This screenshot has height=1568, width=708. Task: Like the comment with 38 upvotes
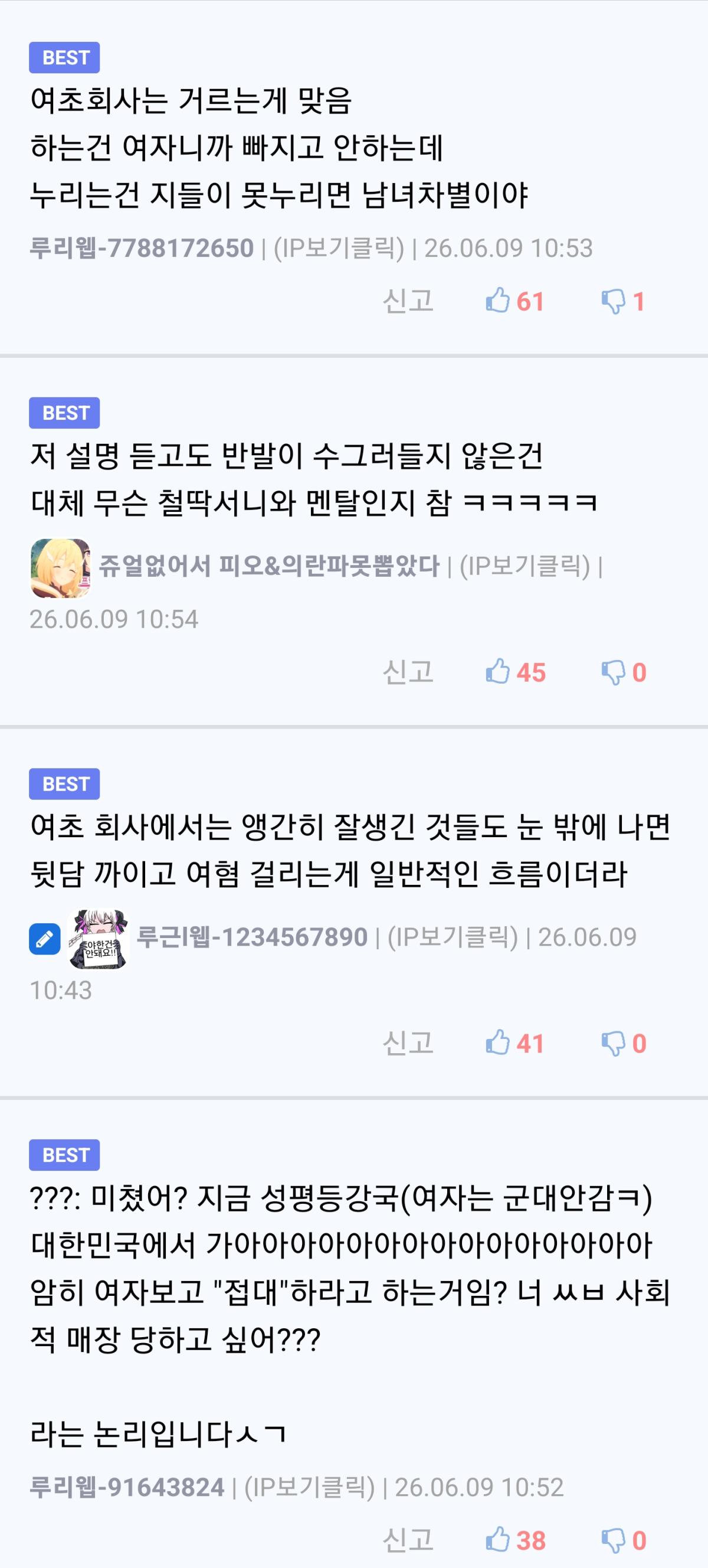[515, 1540]
